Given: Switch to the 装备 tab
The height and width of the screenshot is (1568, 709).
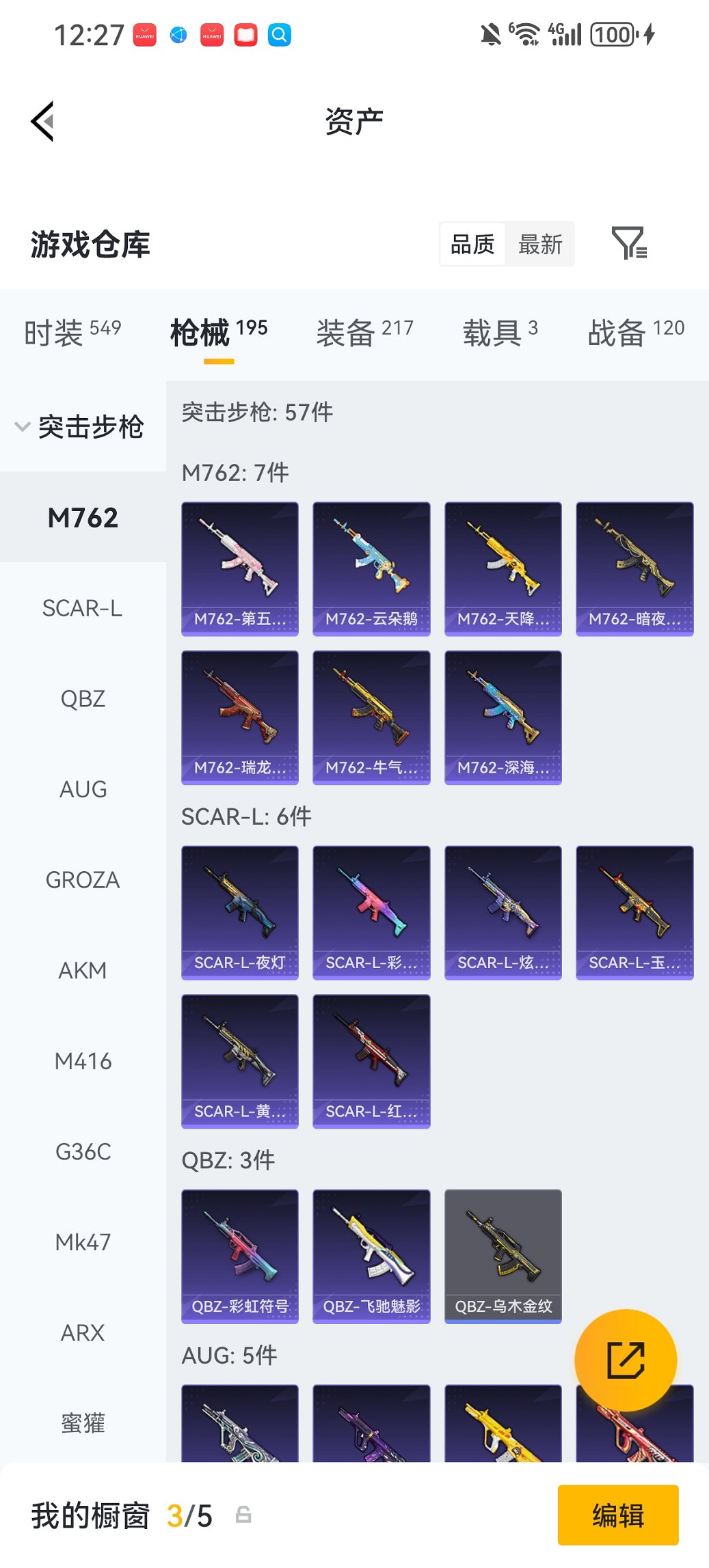Looking at the screenshot, I should coord(364,333).
